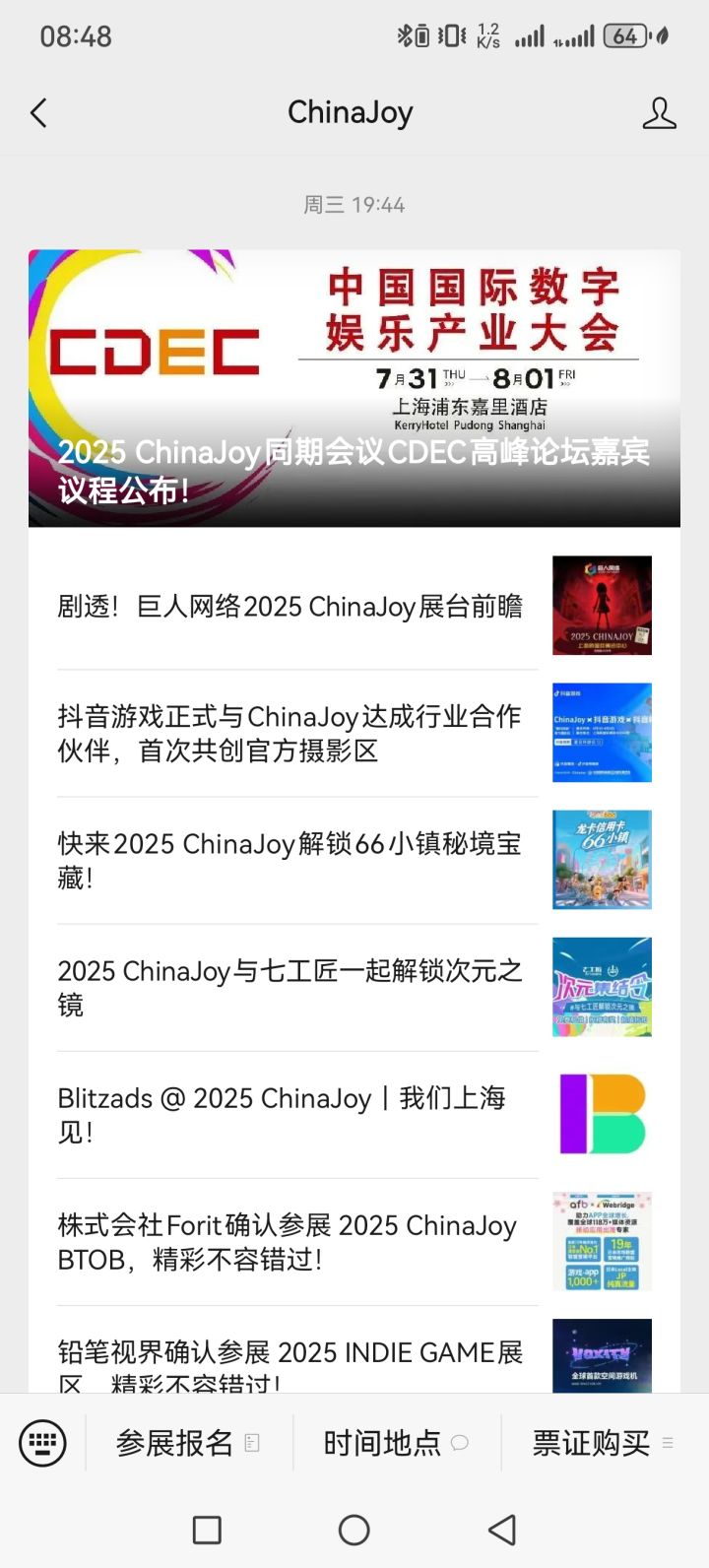Open the ChinaJoy account profile icon

click(x=659, y=113)
